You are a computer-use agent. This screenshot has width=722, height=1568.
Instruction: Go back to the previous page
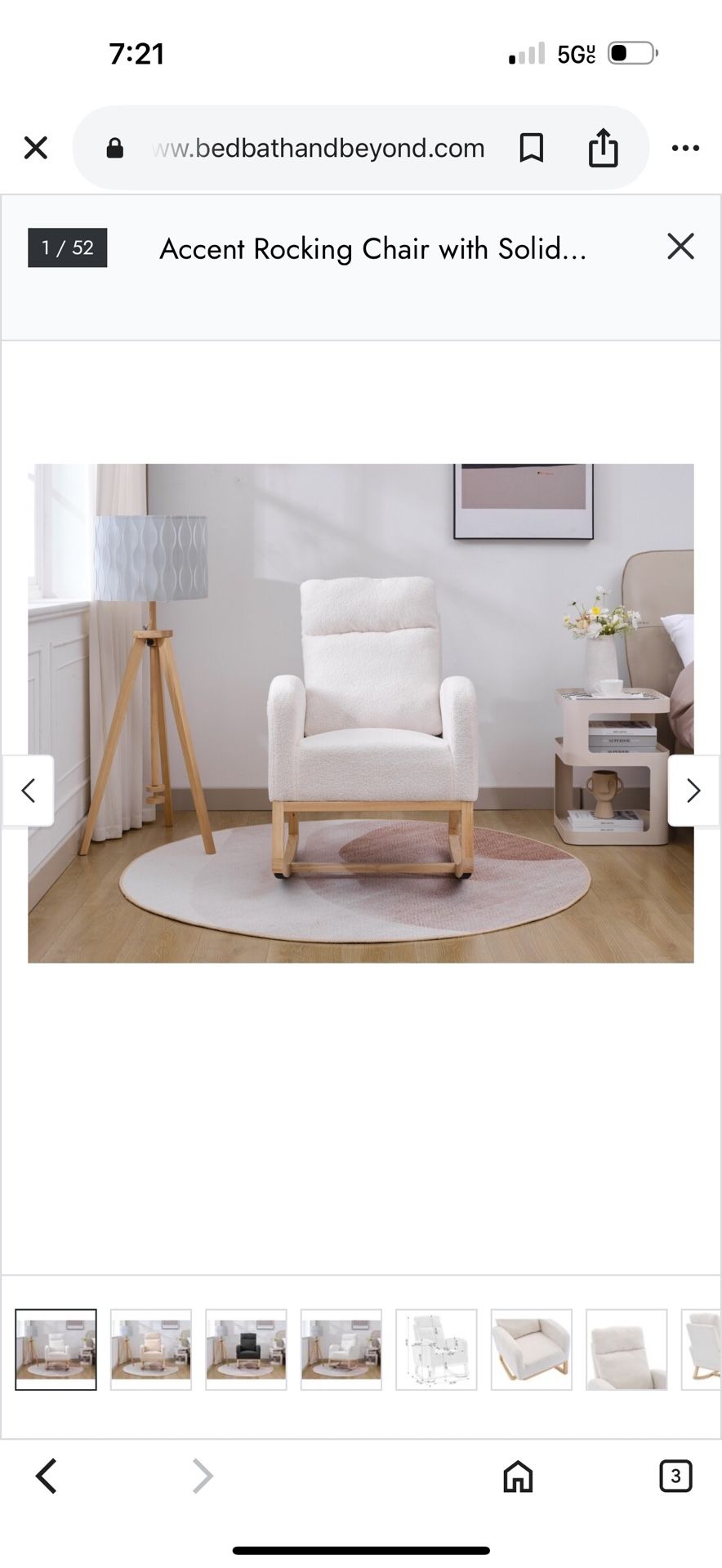47,1476
